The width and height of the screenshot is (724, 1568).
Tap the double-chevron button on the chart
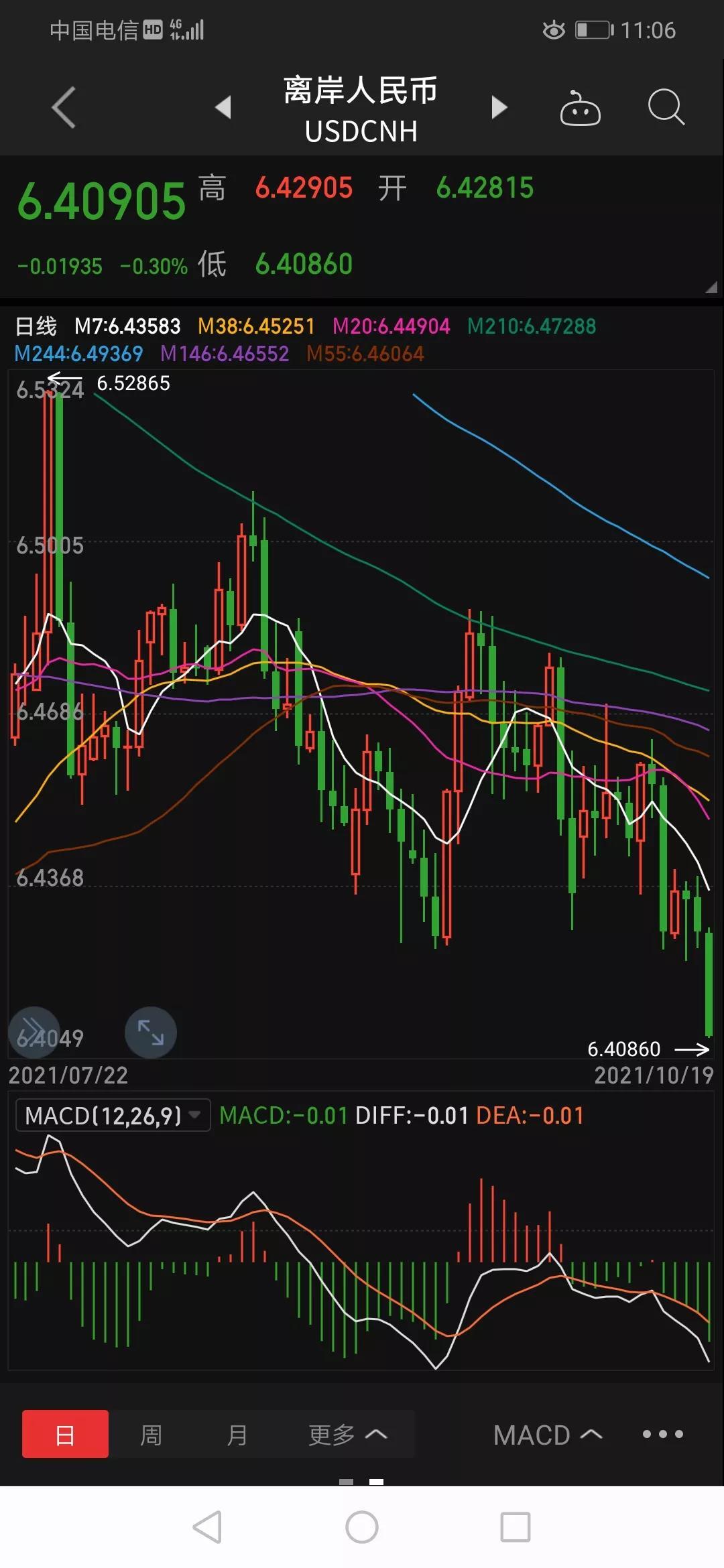click(x=34, y=1033)
